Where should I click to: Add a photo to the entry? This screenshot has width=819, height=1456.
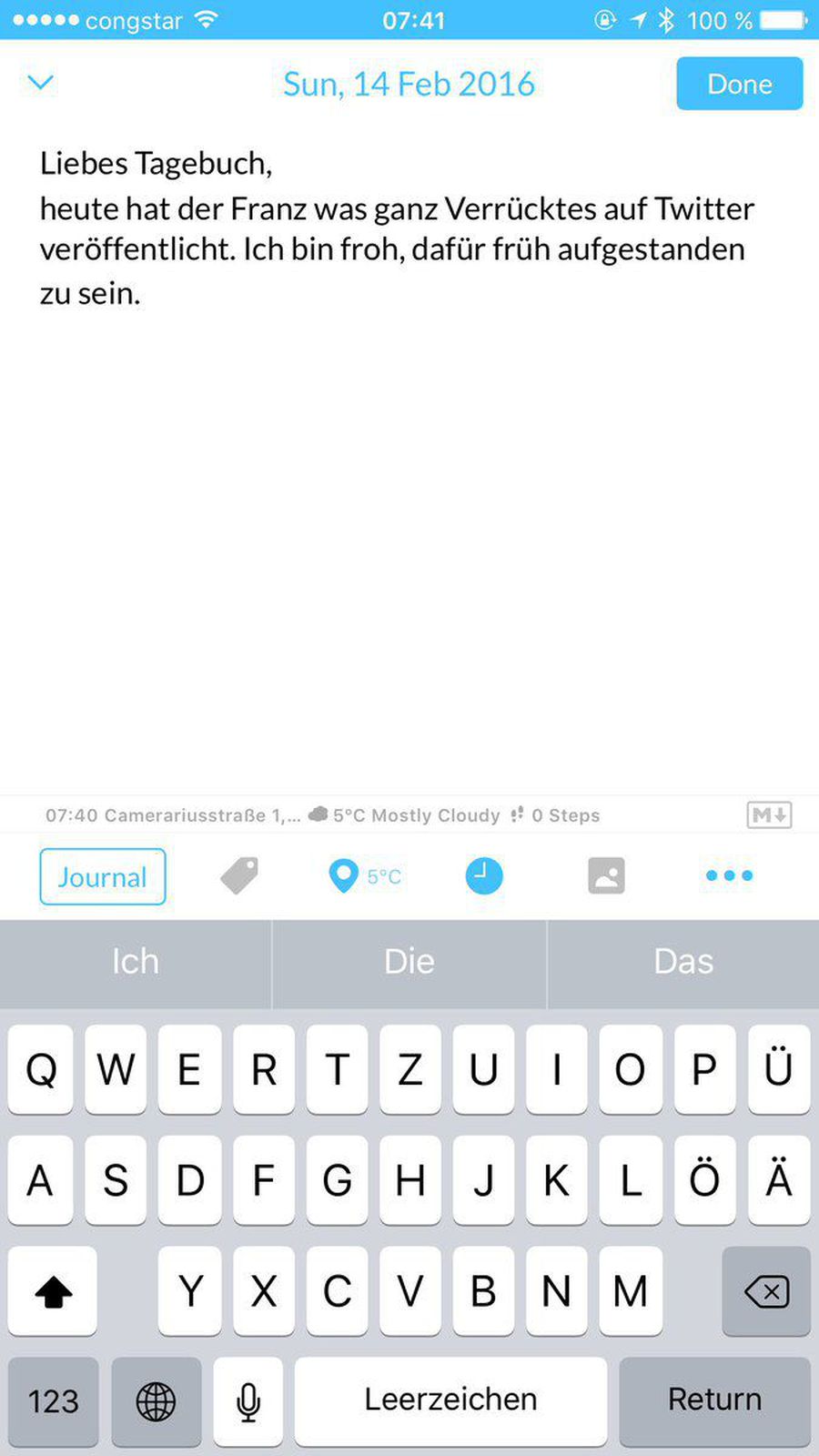click(606, 875)
